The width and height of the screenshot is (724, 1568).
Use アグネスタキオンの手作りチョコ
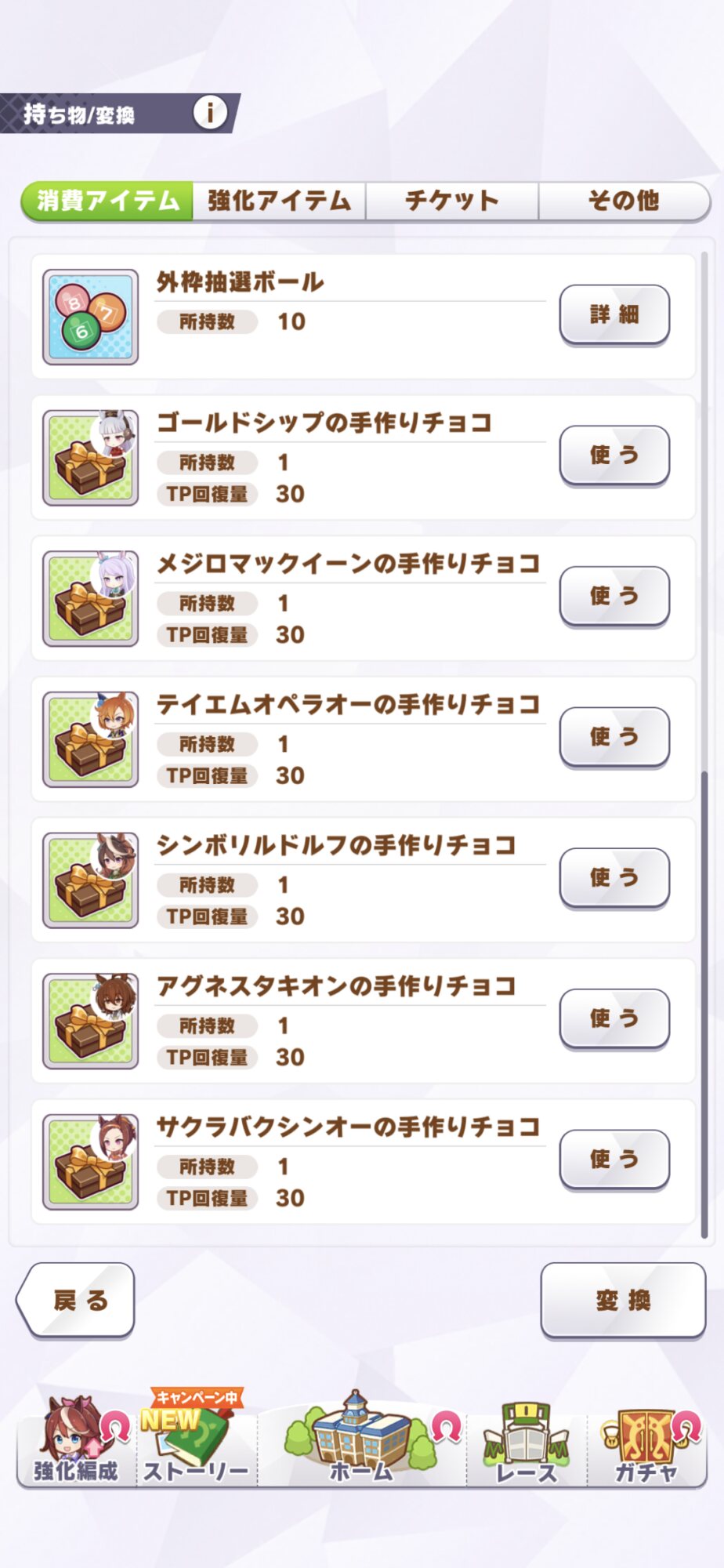[x=614, y=1018]
